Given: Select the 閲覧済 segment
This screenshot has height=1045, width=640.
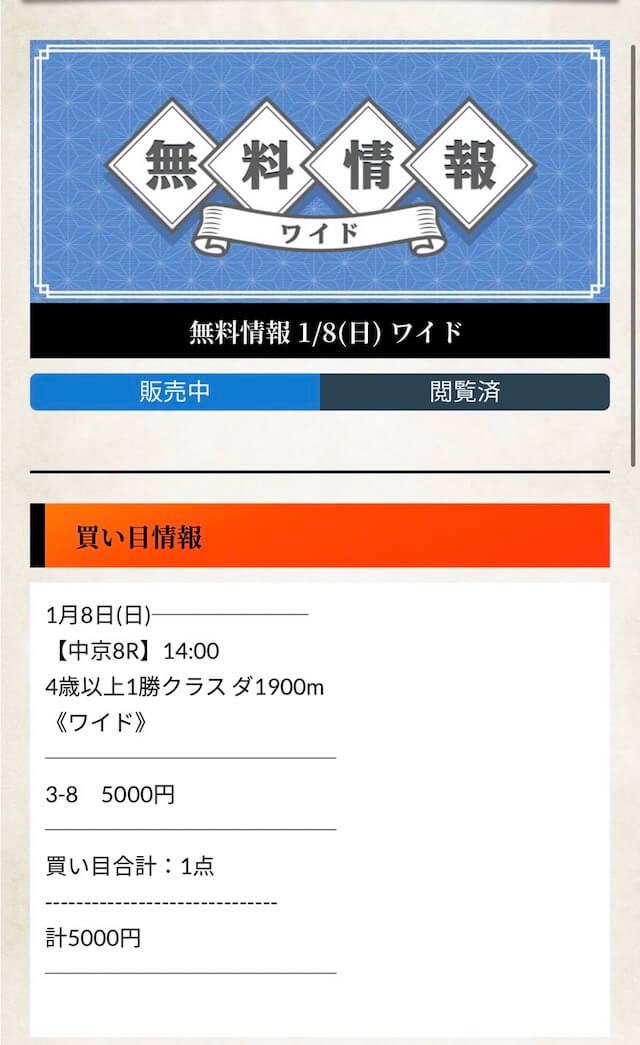Looking at the screenshot, I should coord(464,392).
